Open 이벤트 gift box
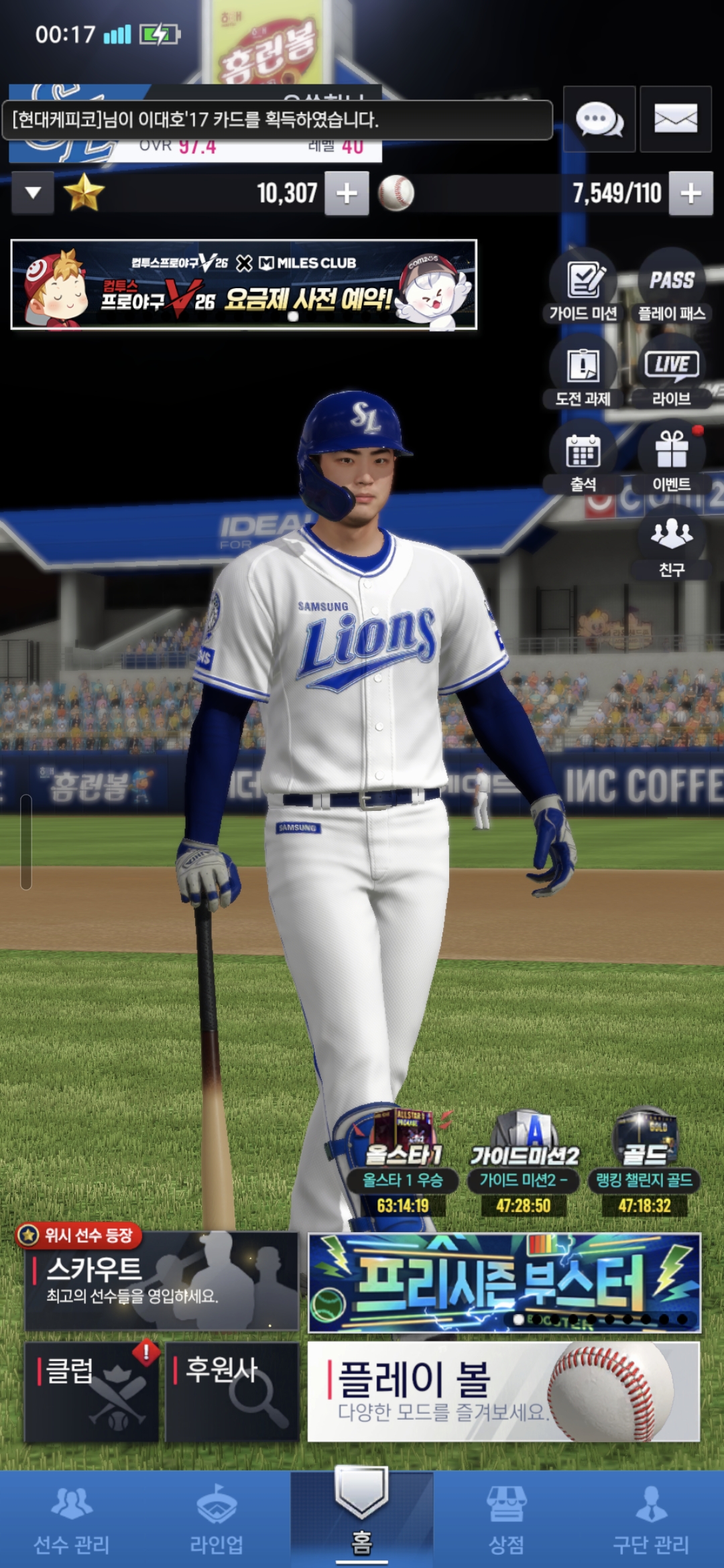Screen dimensions: 724x1568 click(x=672, y=458)
